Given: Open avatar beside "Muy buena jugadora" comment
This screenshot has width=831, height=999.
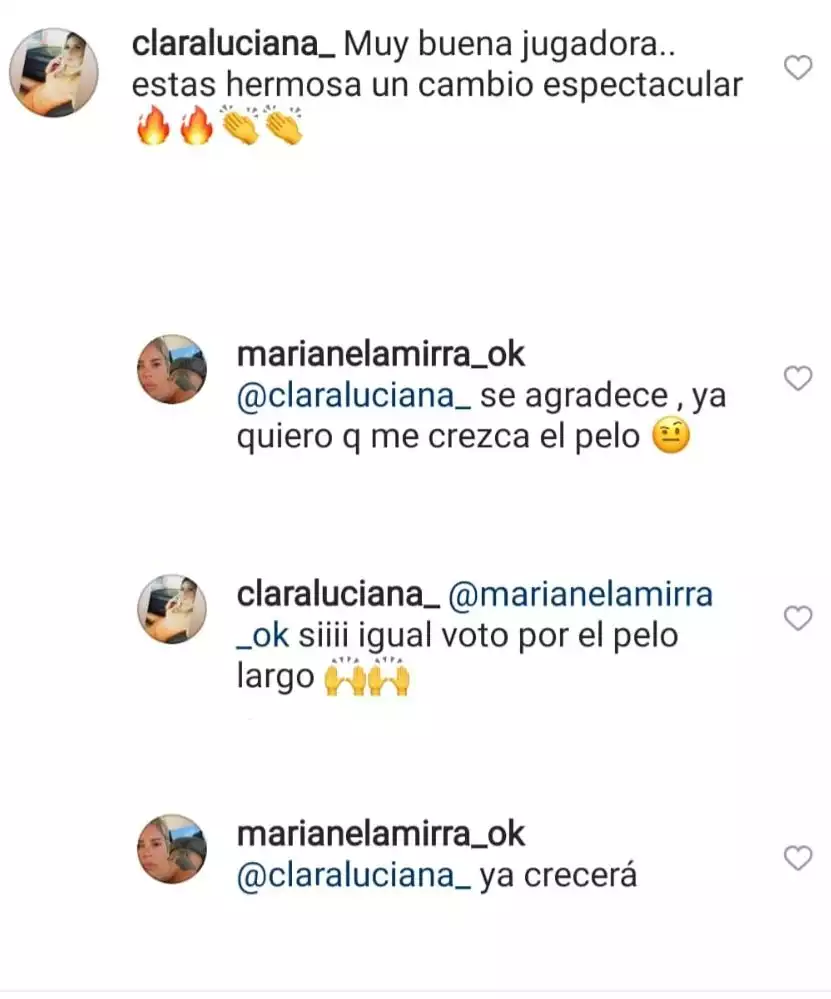Looking at the screenshot, I should (x=53, y=73).
